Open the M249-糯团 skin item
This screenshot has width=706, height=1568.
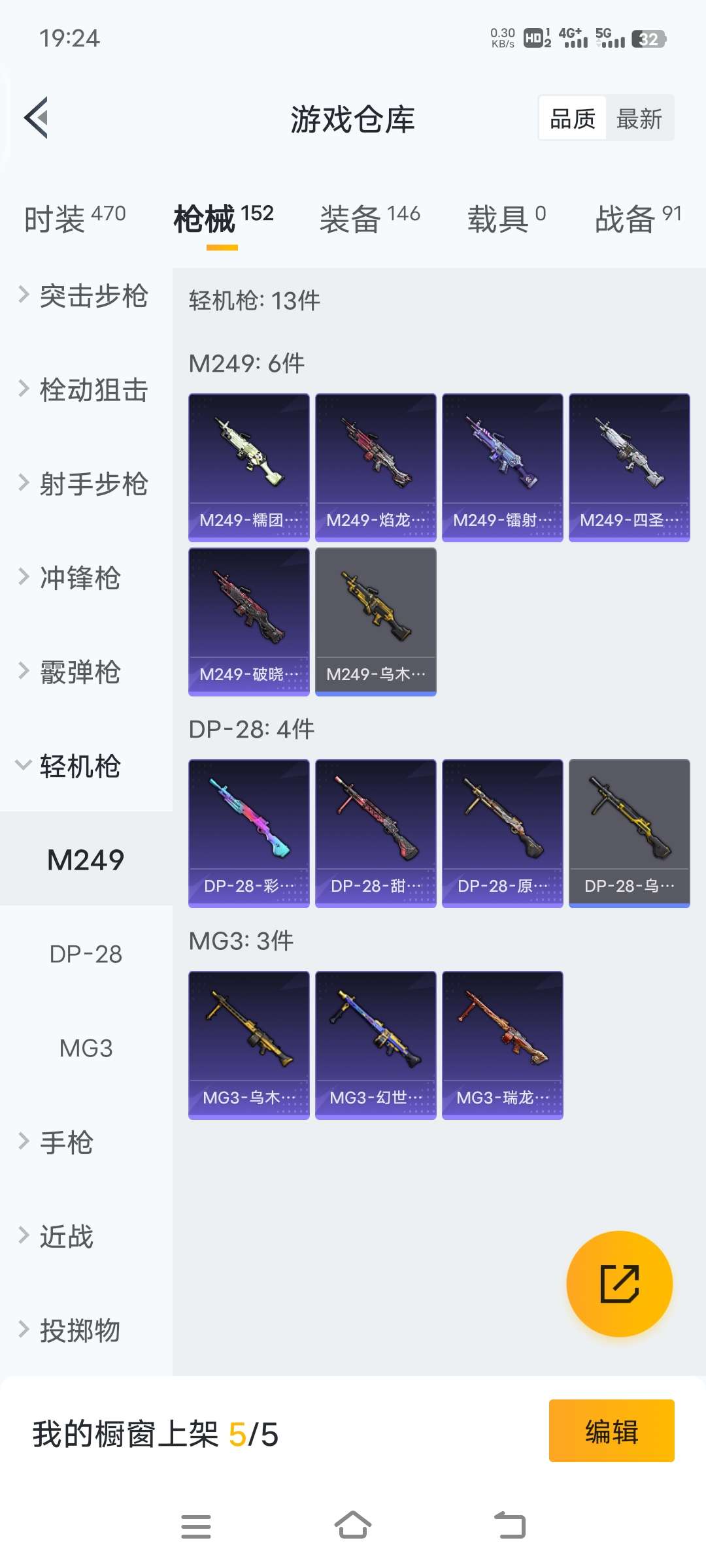[x=248, y=467]
